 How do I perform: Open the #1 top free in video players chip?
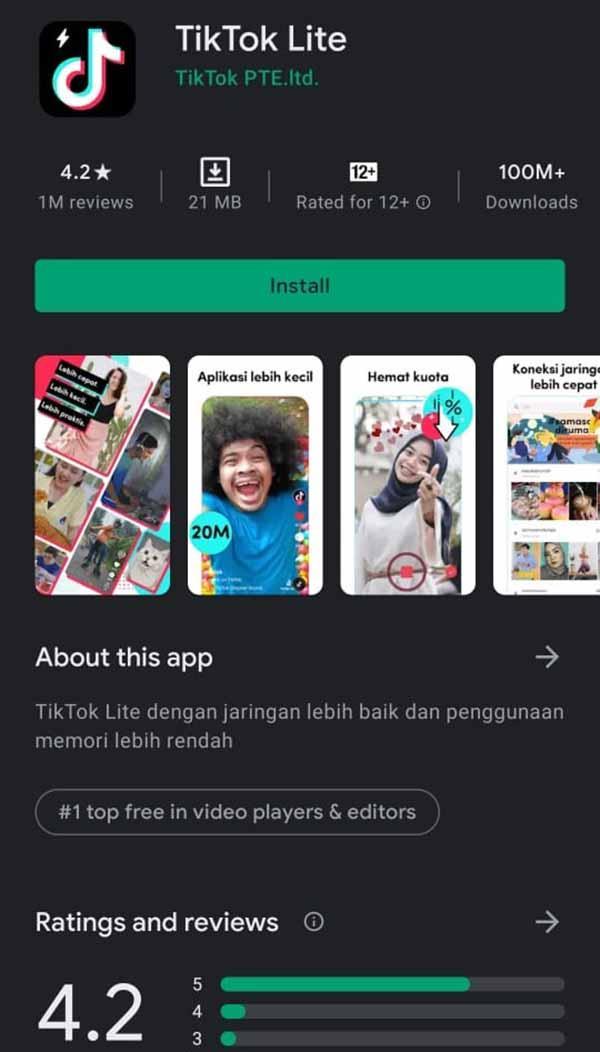(x=237, y=812)
